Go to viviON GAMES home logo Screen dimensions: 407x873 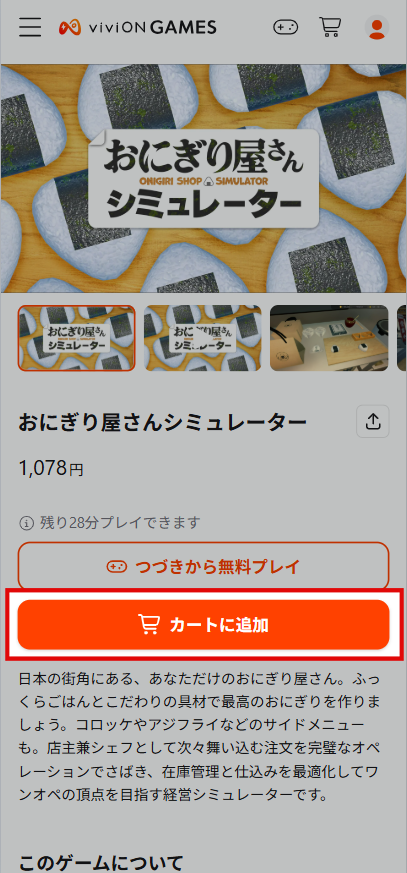tap(138, 27)
